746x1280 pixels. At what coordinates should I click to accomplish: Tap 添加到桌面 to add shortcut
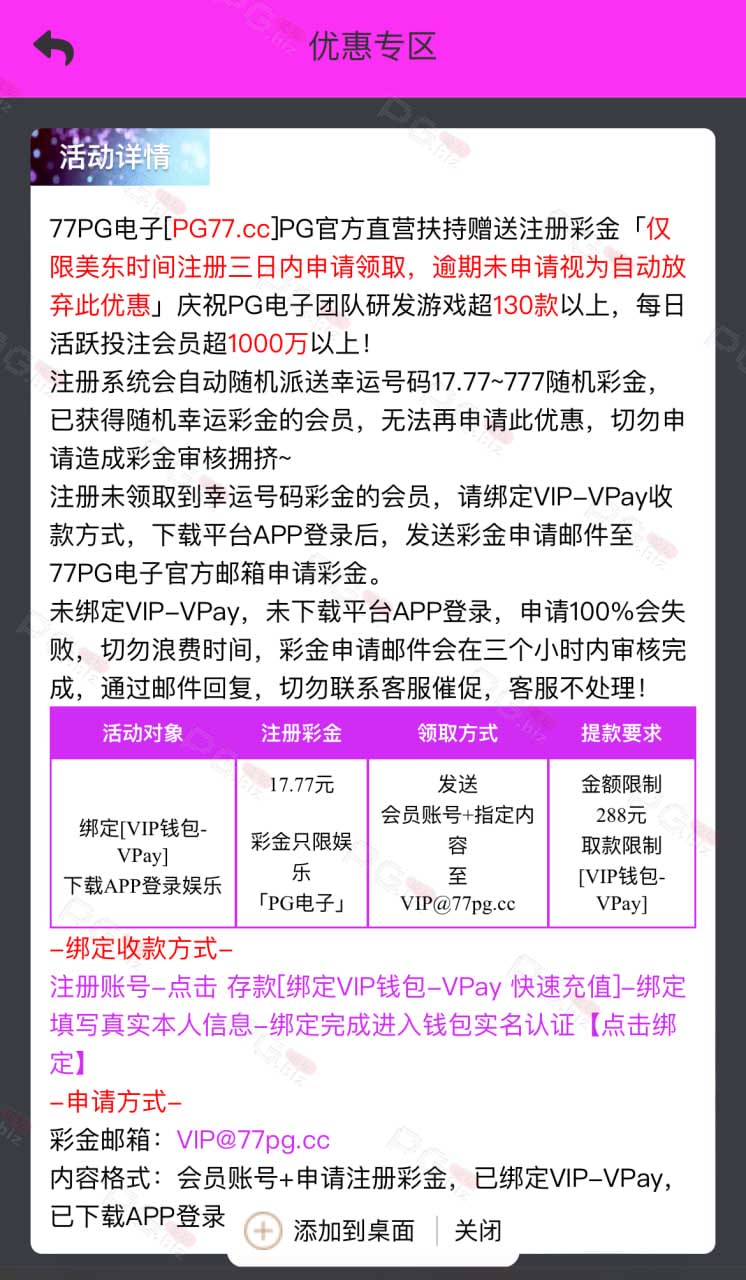click(x=331, y=1230)
